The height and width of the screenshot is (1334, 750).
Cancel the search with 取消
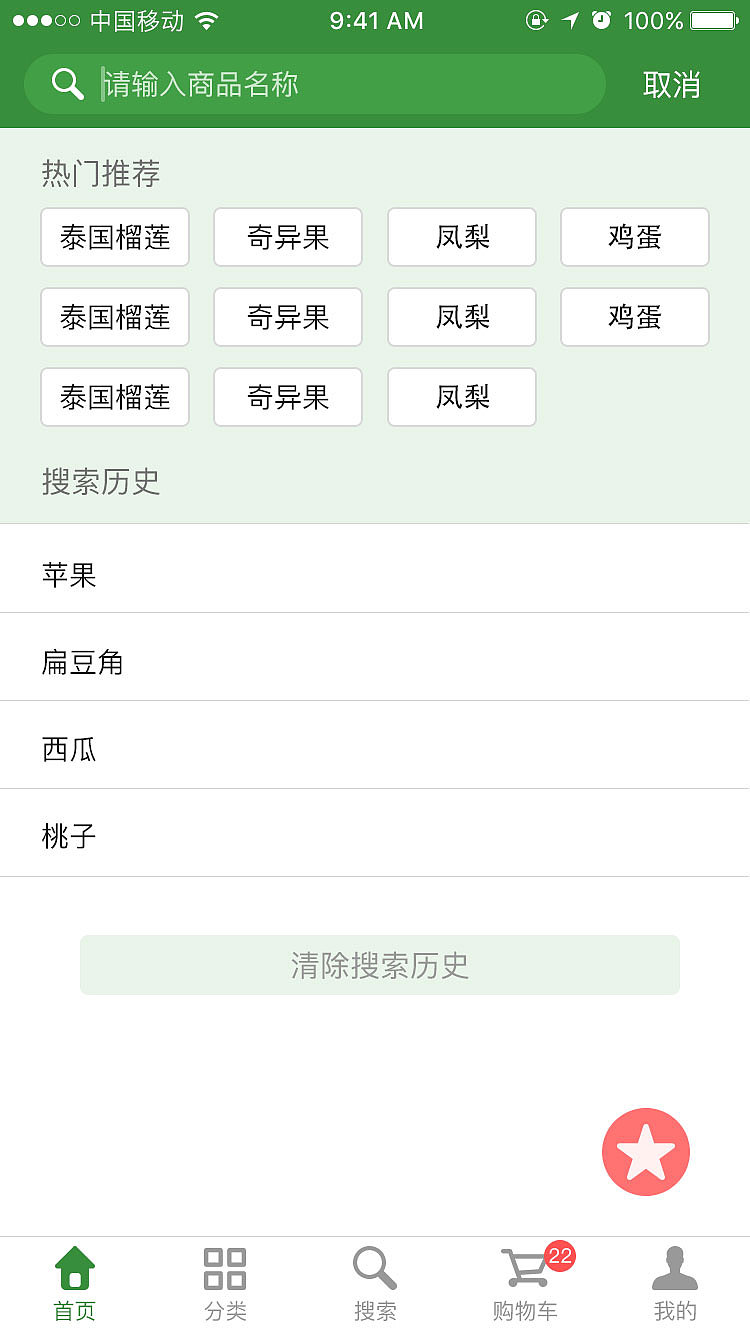coord(674,86)
